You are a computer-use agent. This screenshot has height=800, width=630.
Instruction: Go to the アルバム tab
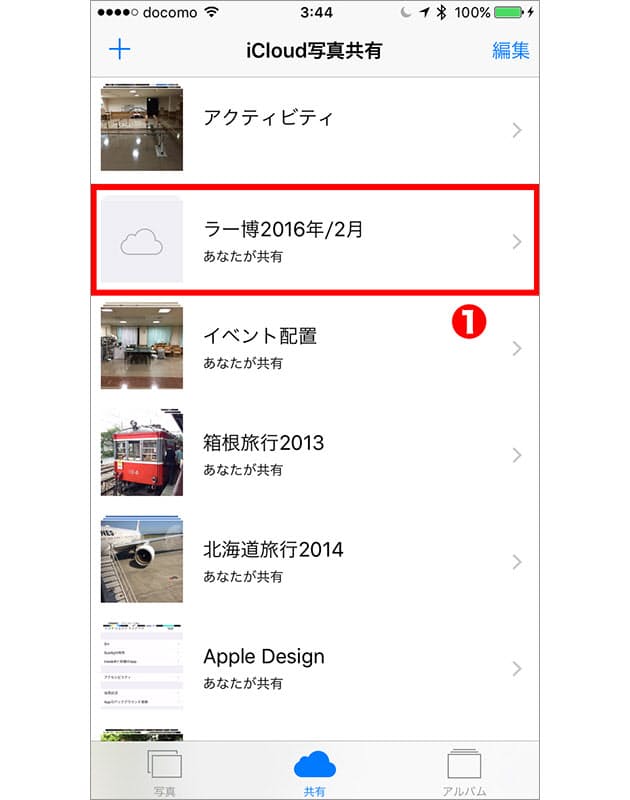[465, 772]
